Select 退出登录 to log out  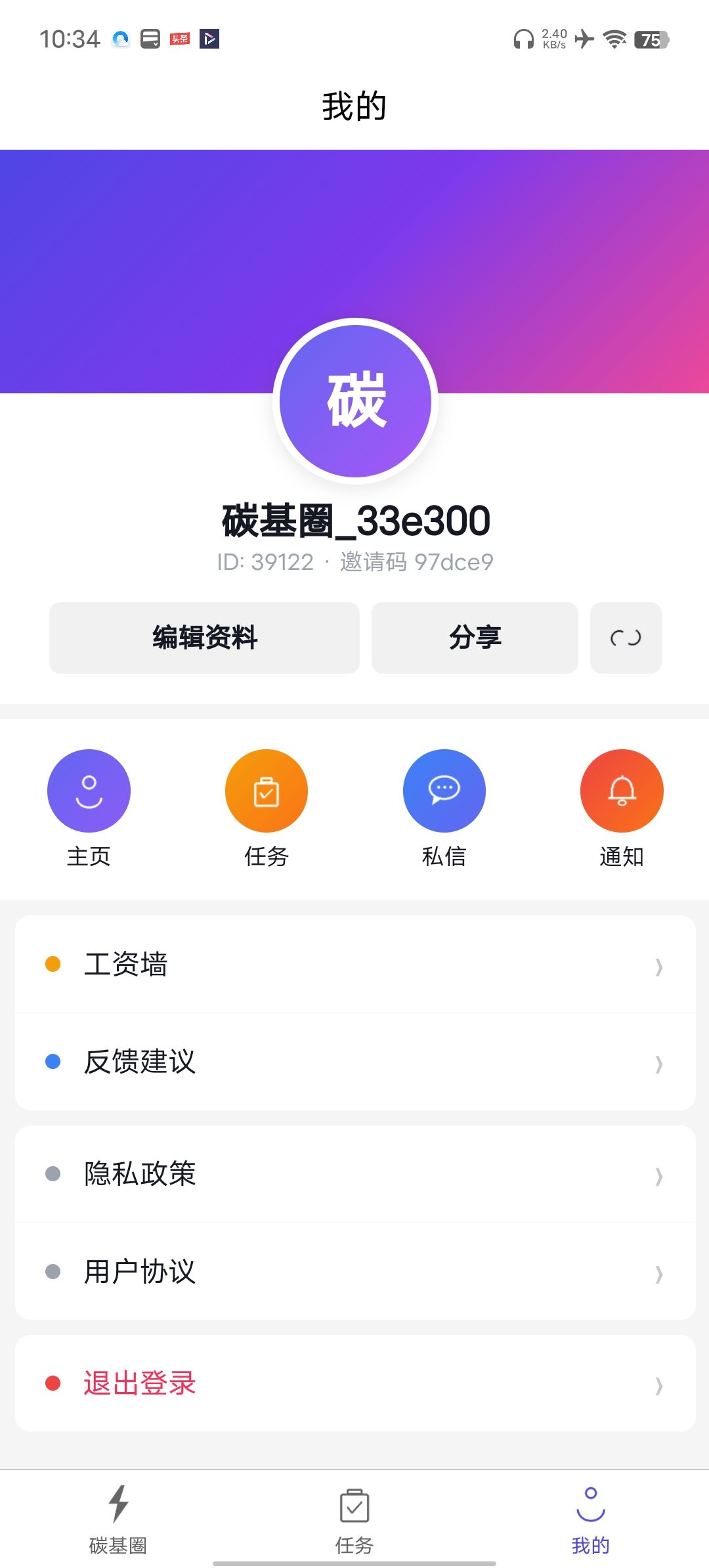coord(354,1383)
